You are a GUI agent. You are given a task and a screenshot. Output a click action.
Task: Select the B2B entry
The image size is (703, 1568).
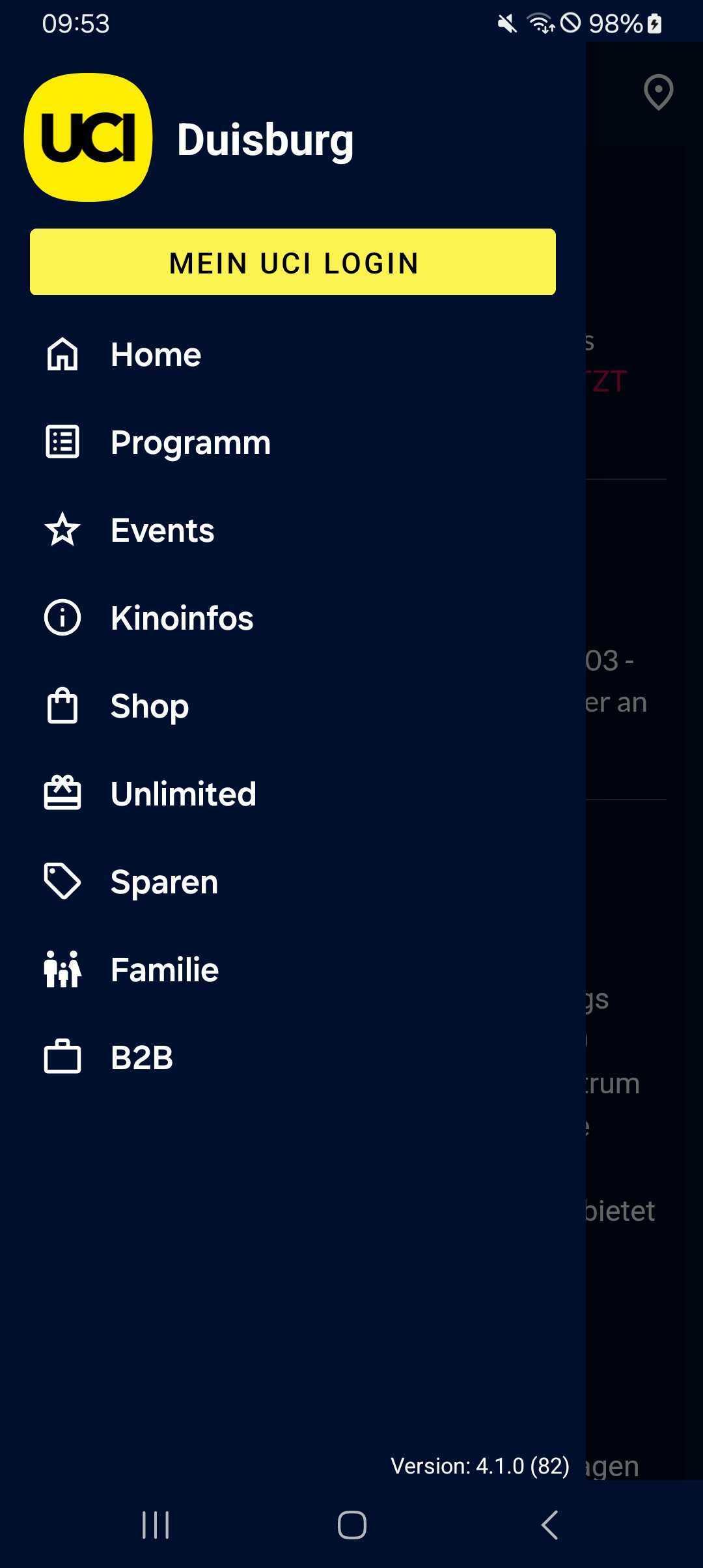(x=293, y=1057)
